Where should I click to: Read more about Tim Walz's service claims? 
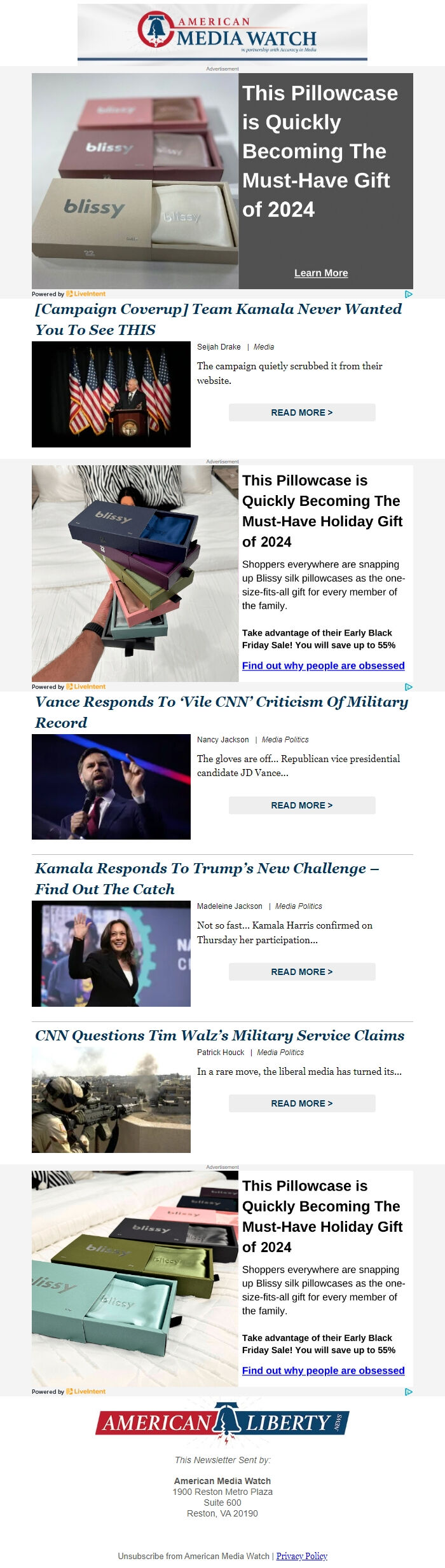pyautogui.click(x=302, y=1103)
